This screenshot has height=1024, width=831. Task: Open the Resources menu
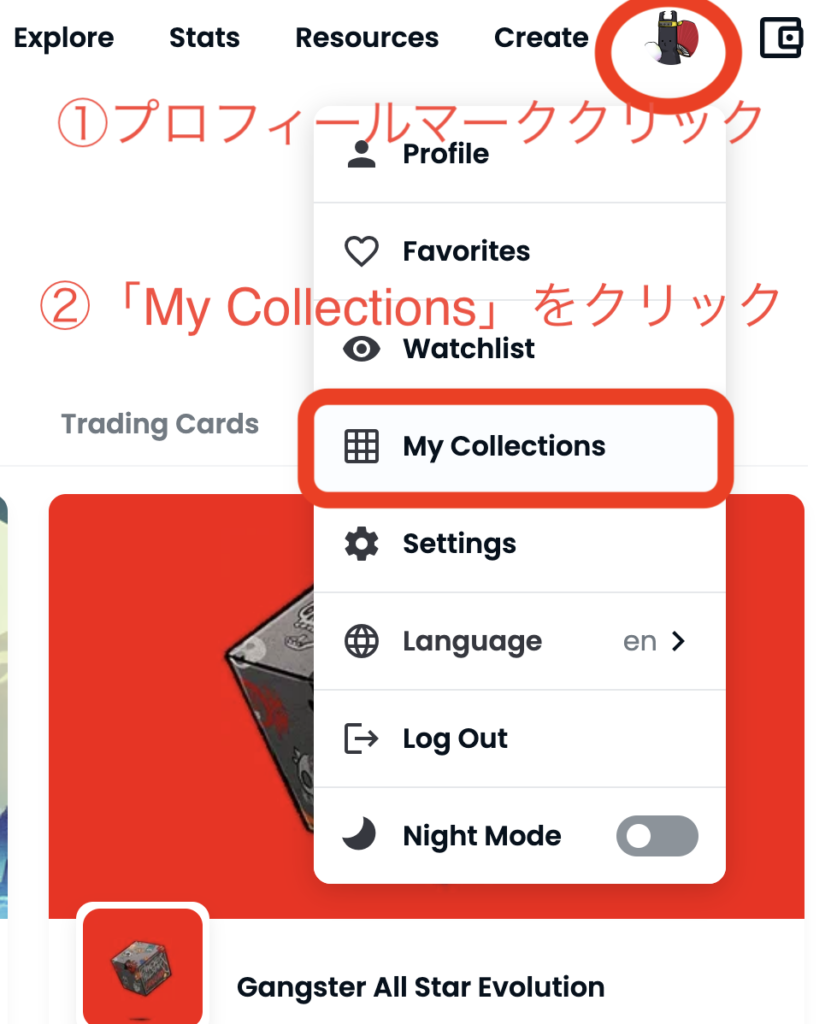click(x=366, y=38)
